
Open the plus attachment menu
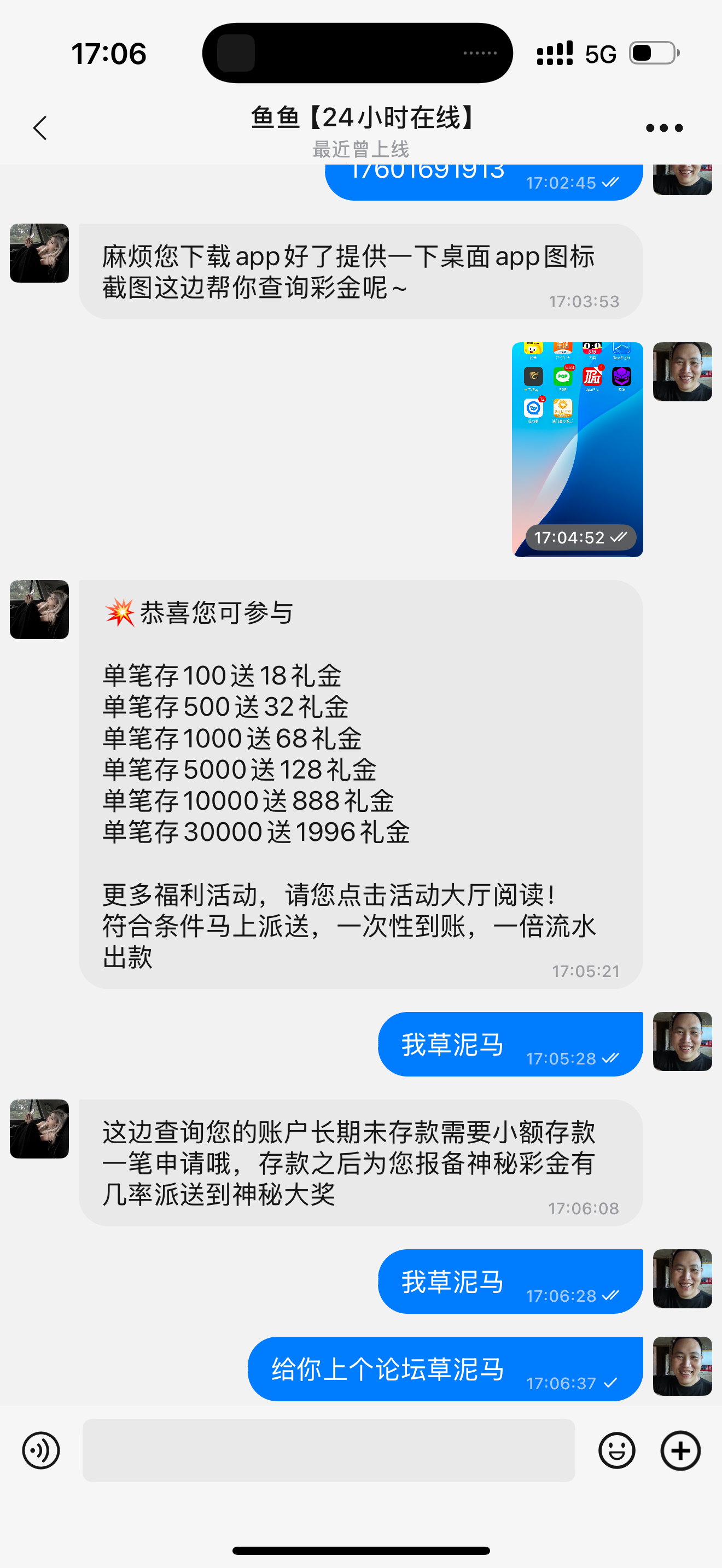[680, 1450]
